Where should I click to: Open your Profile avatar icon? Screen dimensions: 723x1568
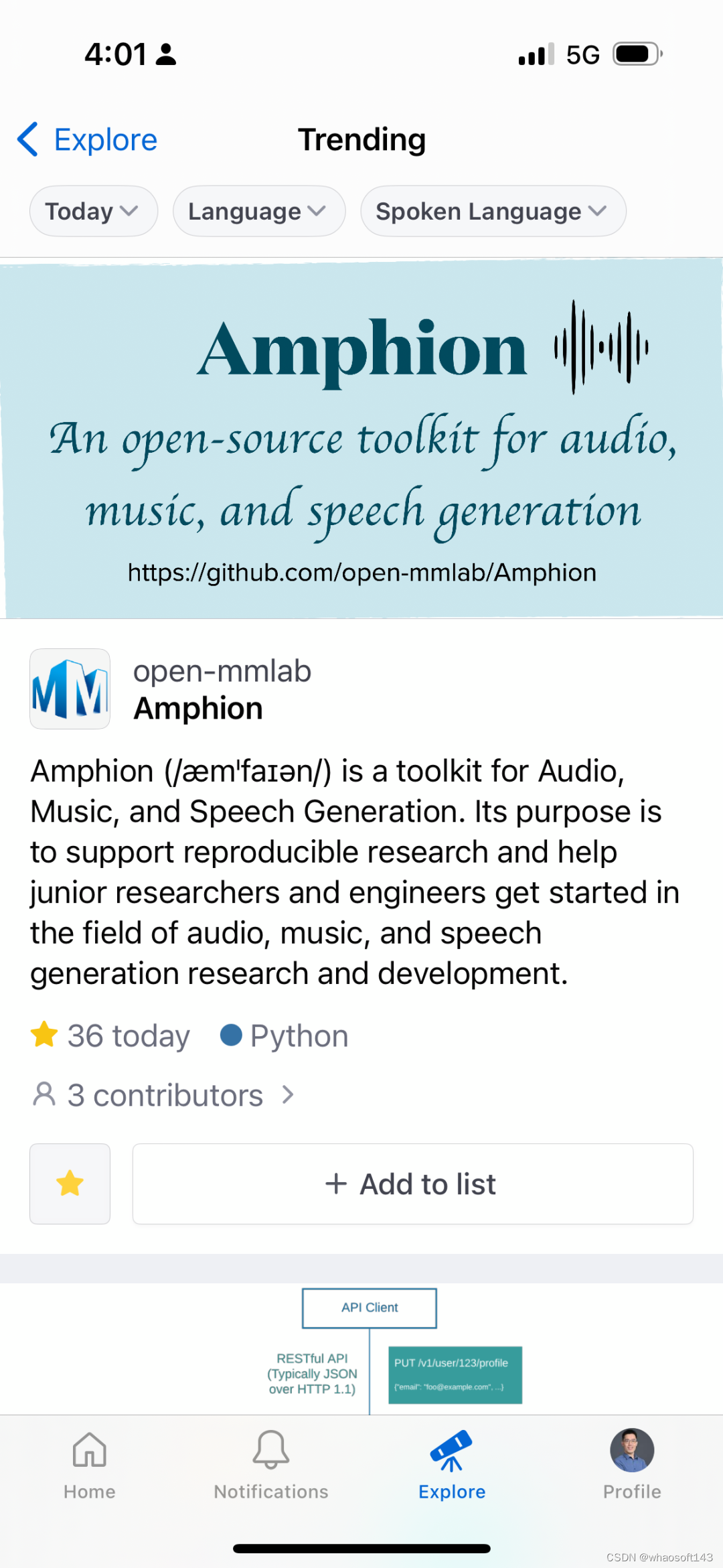point(631,1450)
